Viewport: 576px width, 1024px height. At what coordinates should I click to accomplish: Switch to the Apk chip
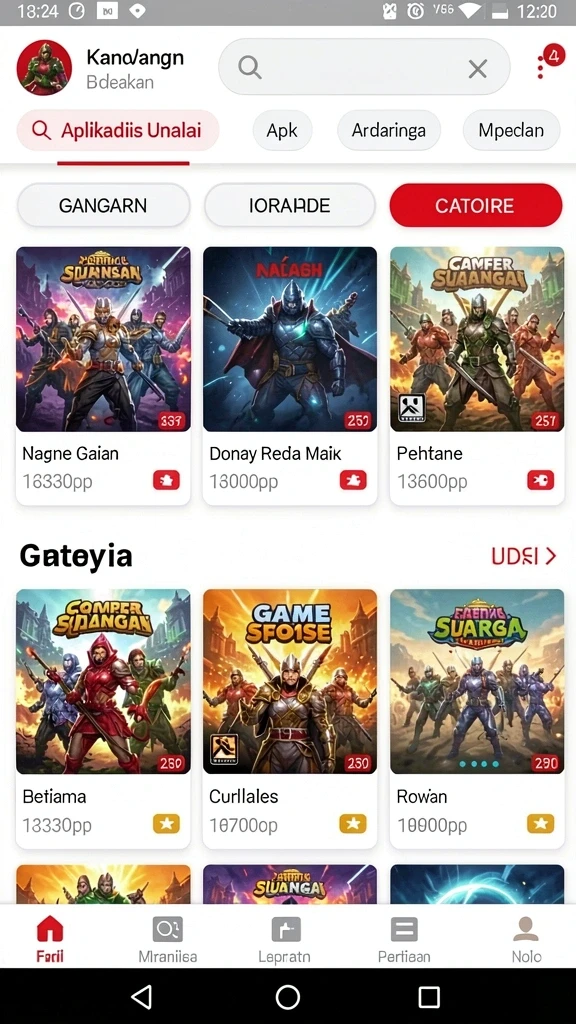click(282, 130)
